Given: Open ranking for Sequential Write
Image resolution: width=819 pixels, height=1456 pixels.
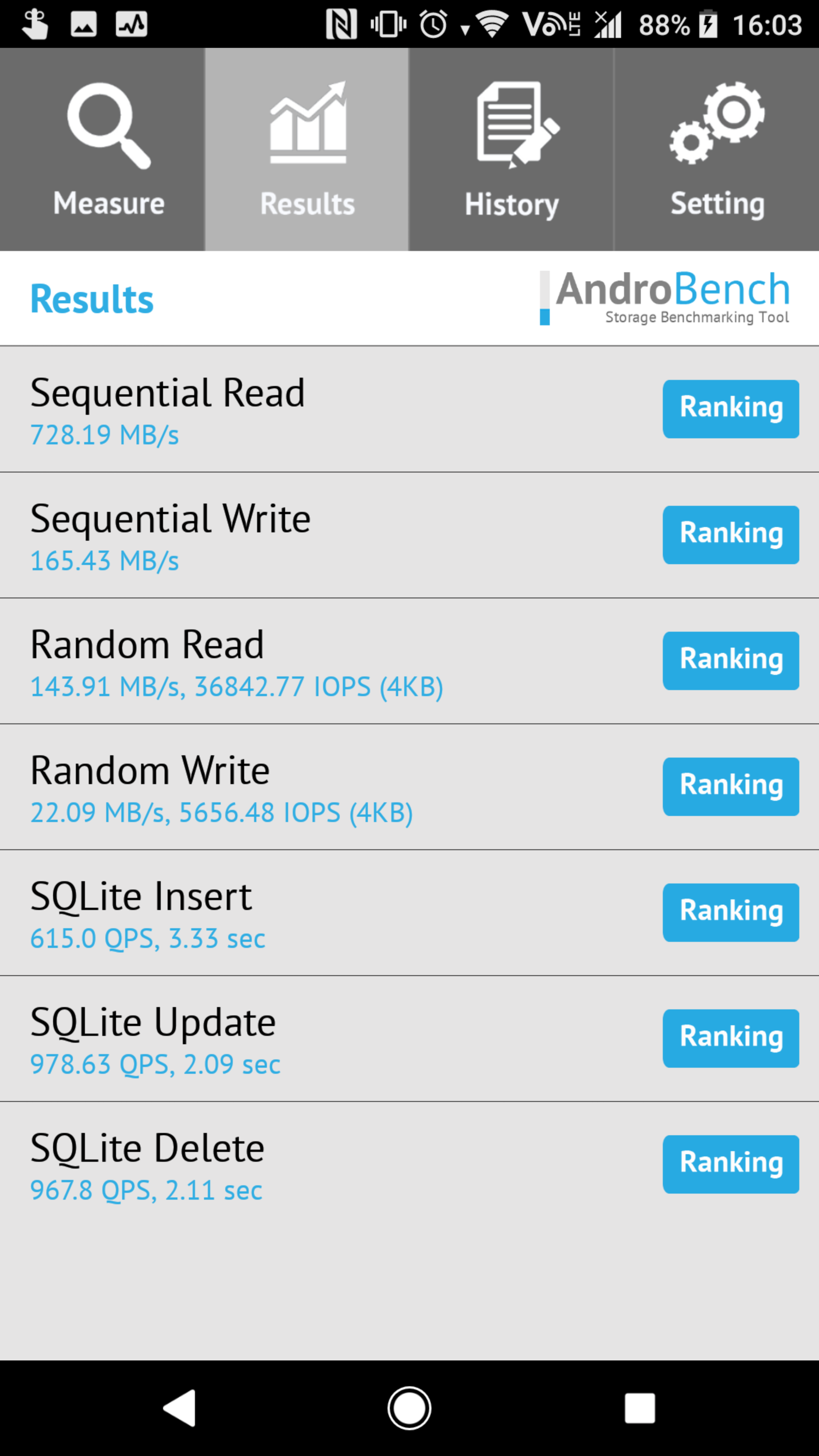Looking at the screenshot, I should [x=730, y=535].
